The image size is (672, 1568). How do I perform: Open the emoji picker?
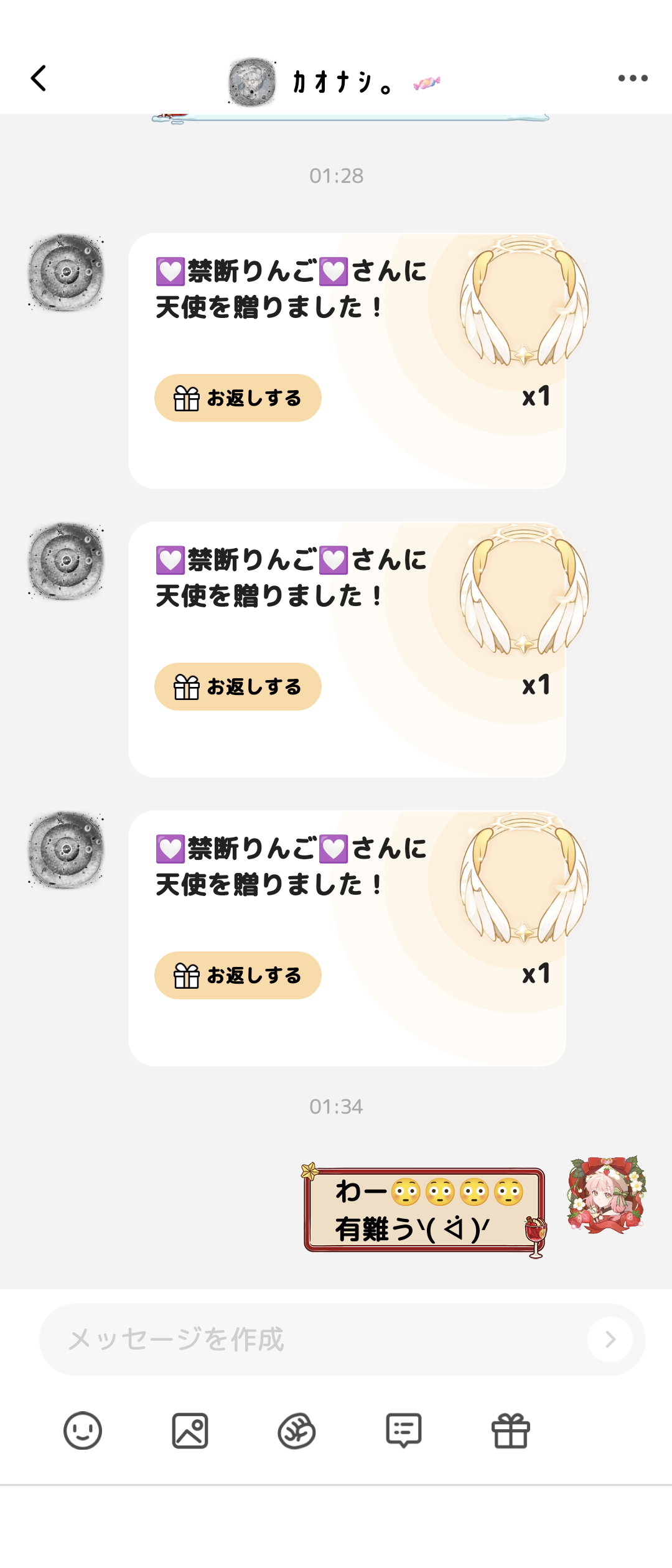click(x=82, y=1430)
